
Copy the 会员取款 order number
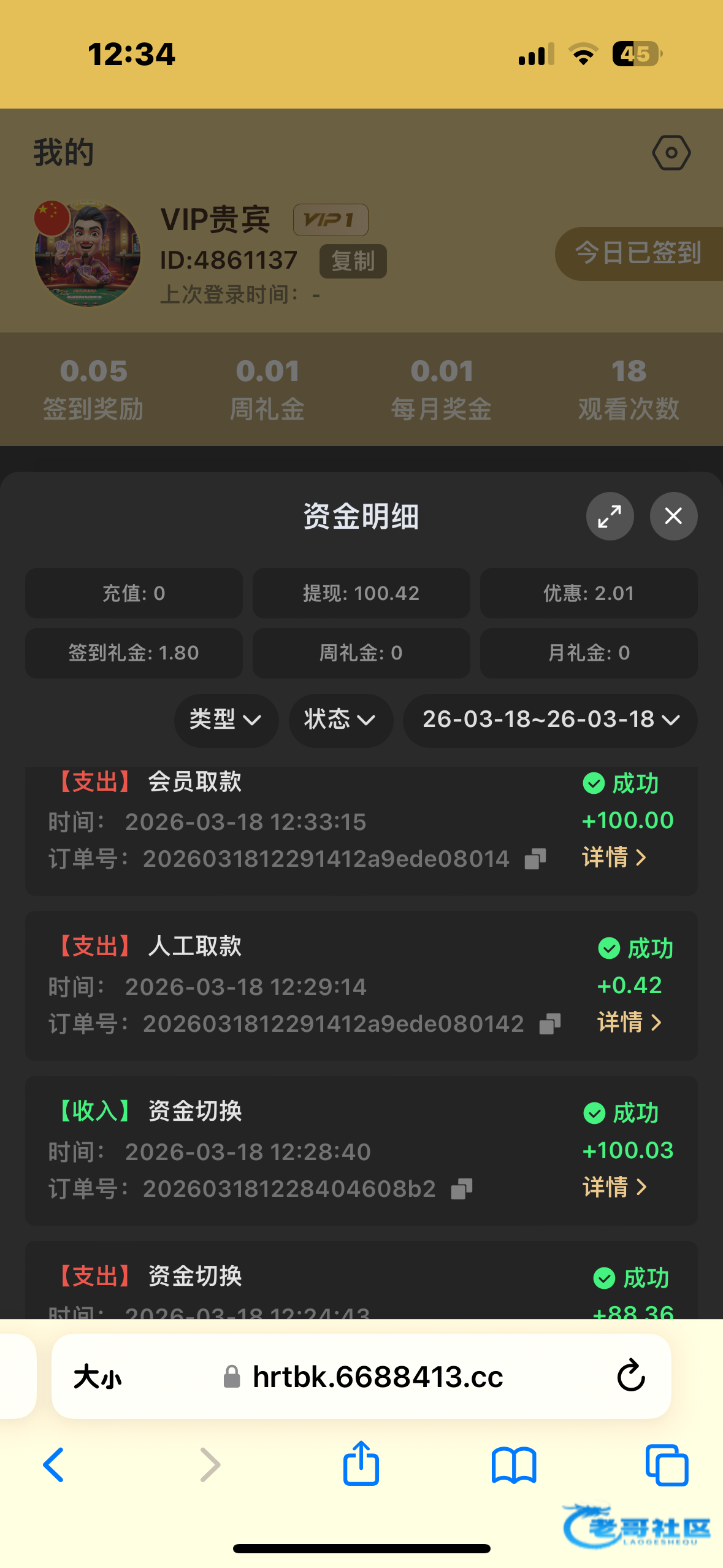(x=535, y=859)
